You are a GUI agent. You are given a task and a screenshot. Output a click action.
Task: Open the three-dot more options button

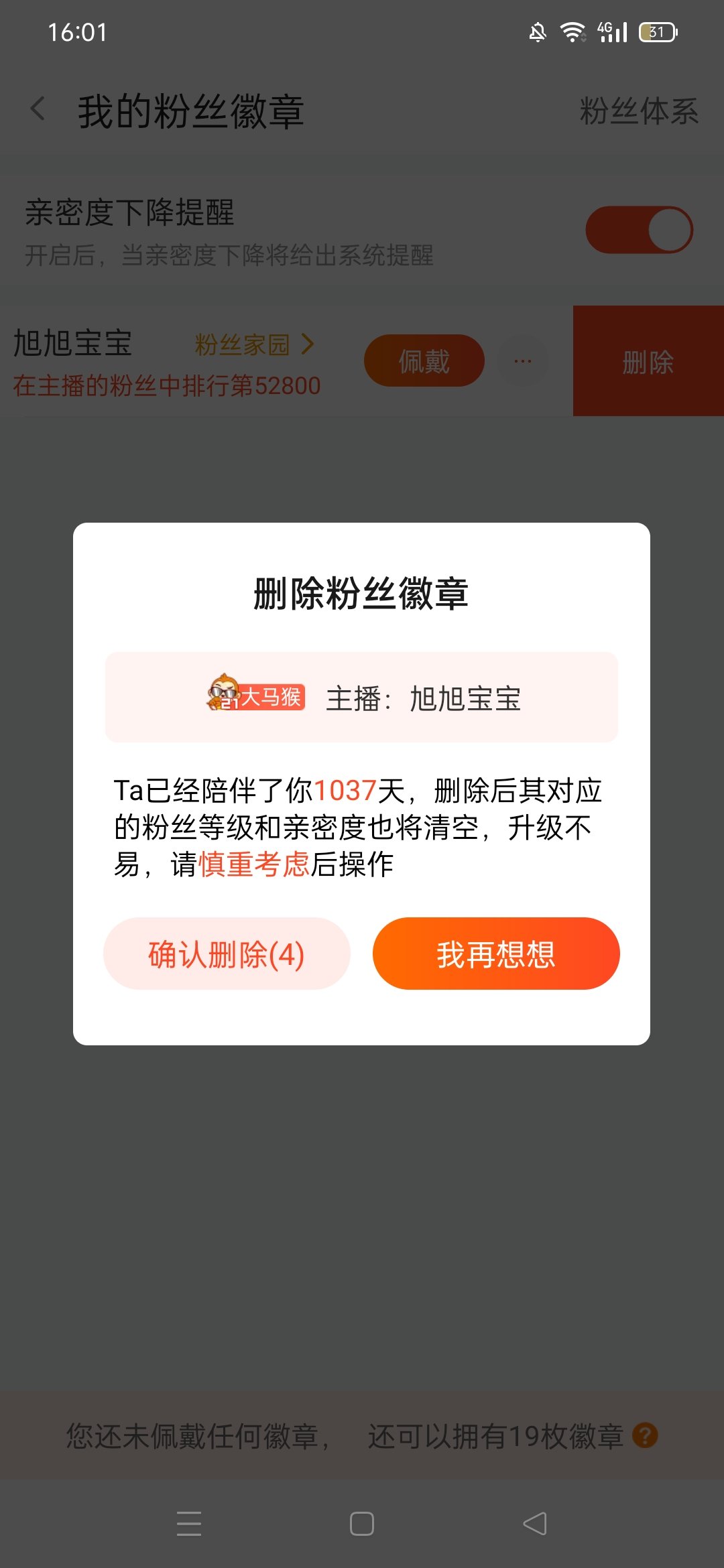[x=523, y=361]
